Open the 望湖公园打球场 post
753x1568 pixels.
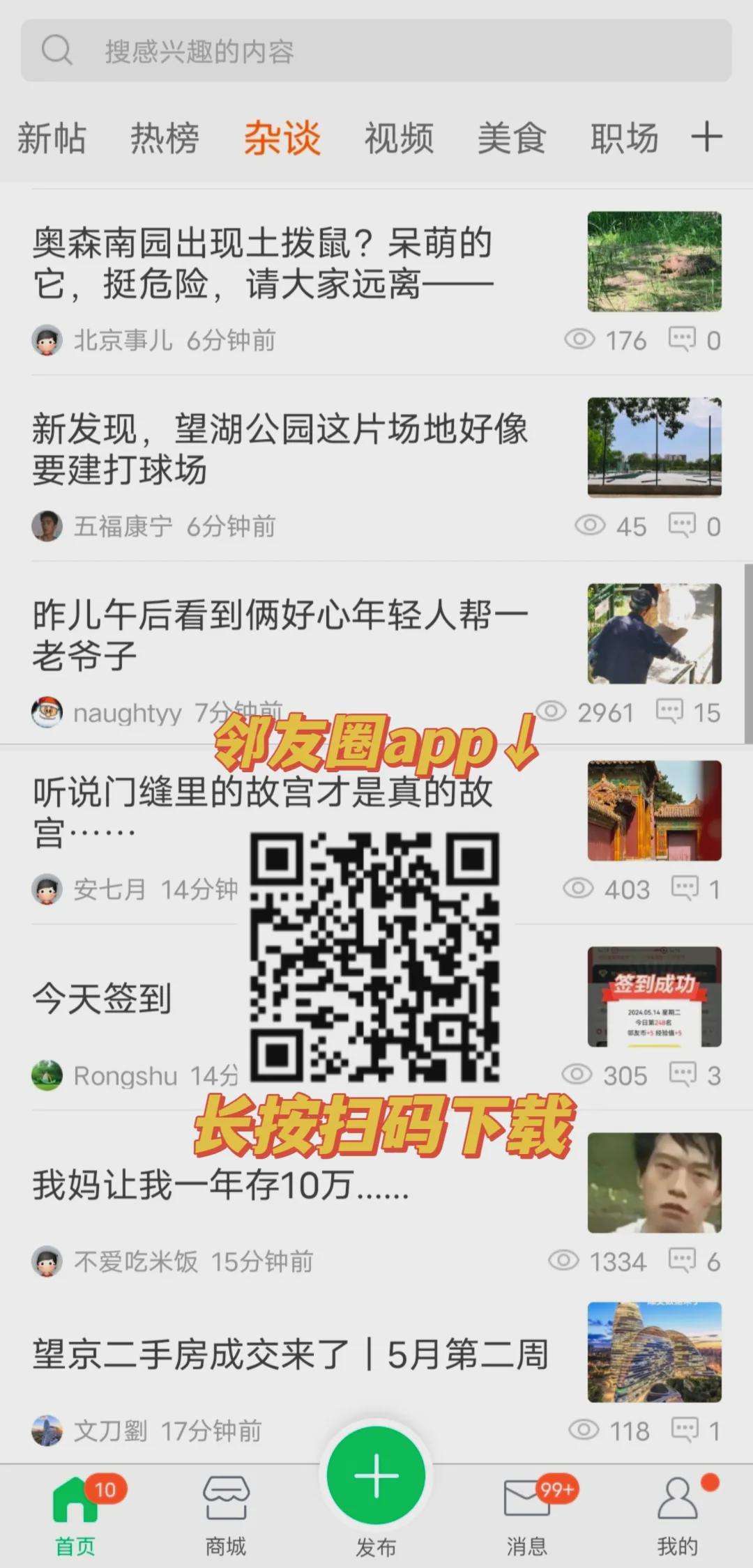click(279, 449)
